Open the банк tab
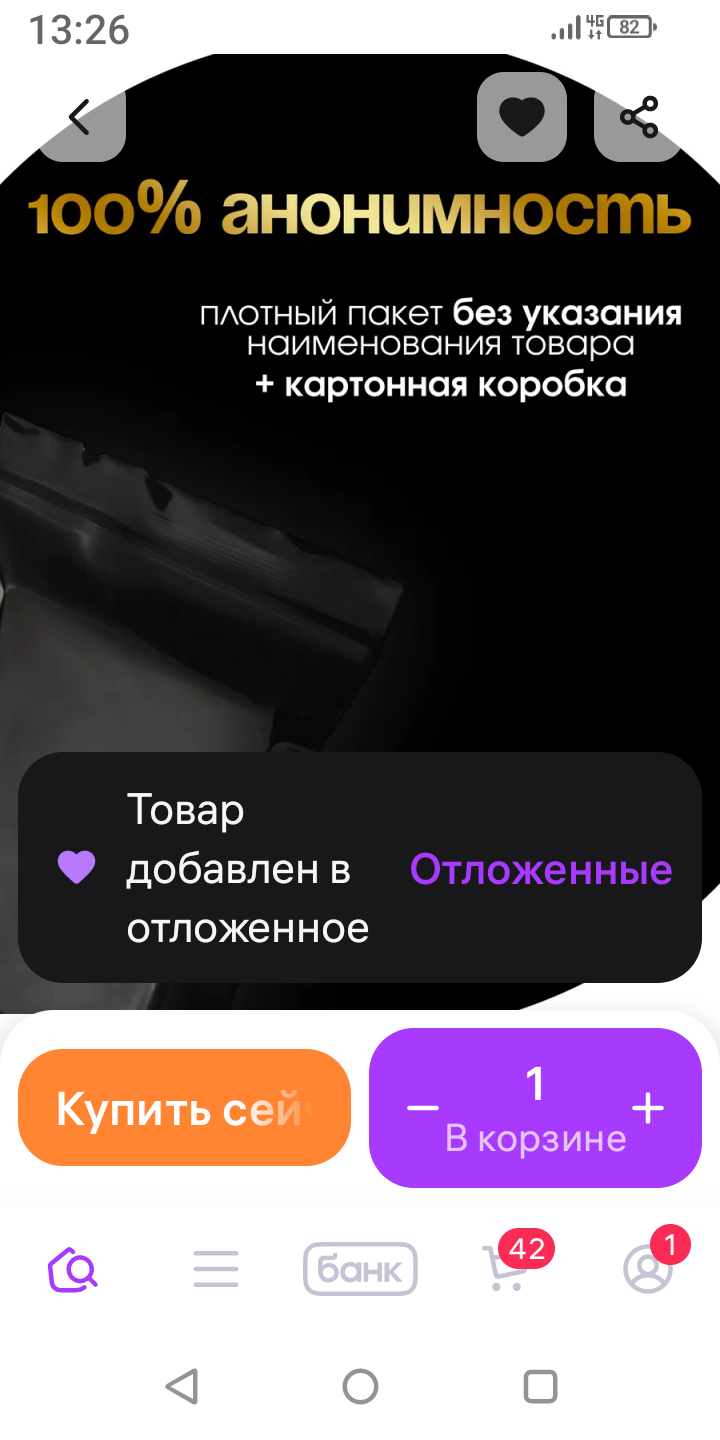Viewport: 720px width, 1440px height. coord(360,1270)
